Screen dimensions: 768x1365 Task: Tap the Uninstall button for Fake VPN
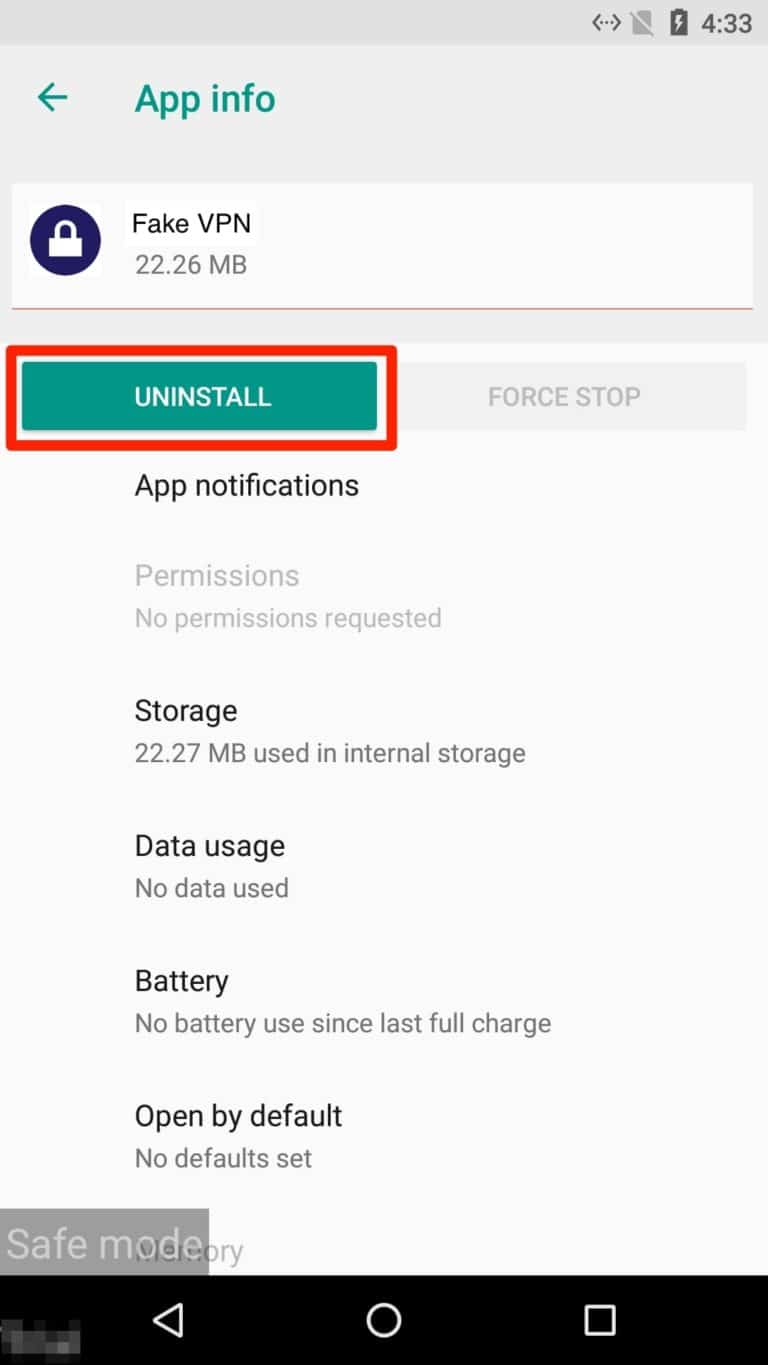(200, 396)
